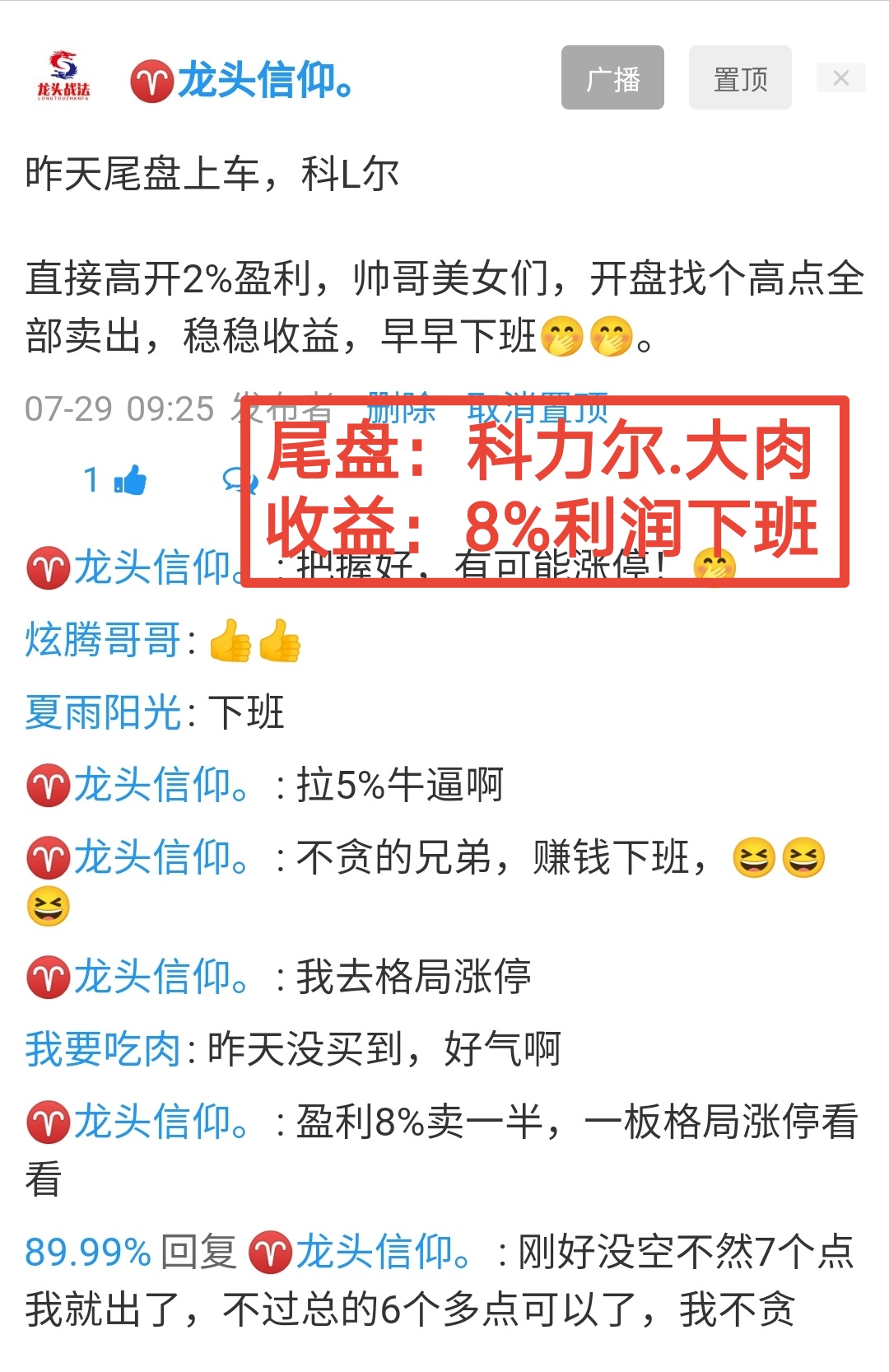Close the post with the X button
Image resolution: width=889 pixels, height=1372 pixels.
[x=840, y=78]
